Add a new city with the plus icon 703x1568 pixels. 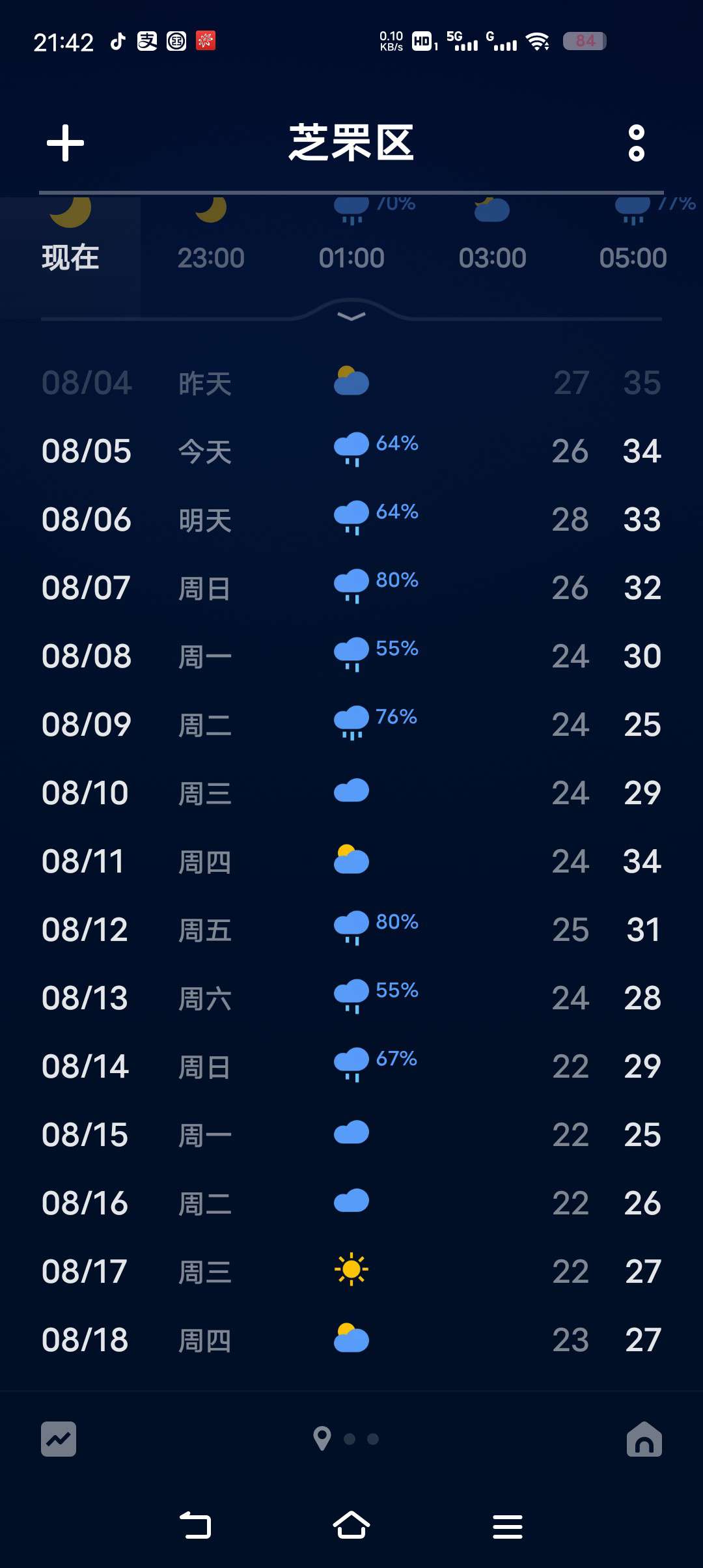tap(65, 143)
